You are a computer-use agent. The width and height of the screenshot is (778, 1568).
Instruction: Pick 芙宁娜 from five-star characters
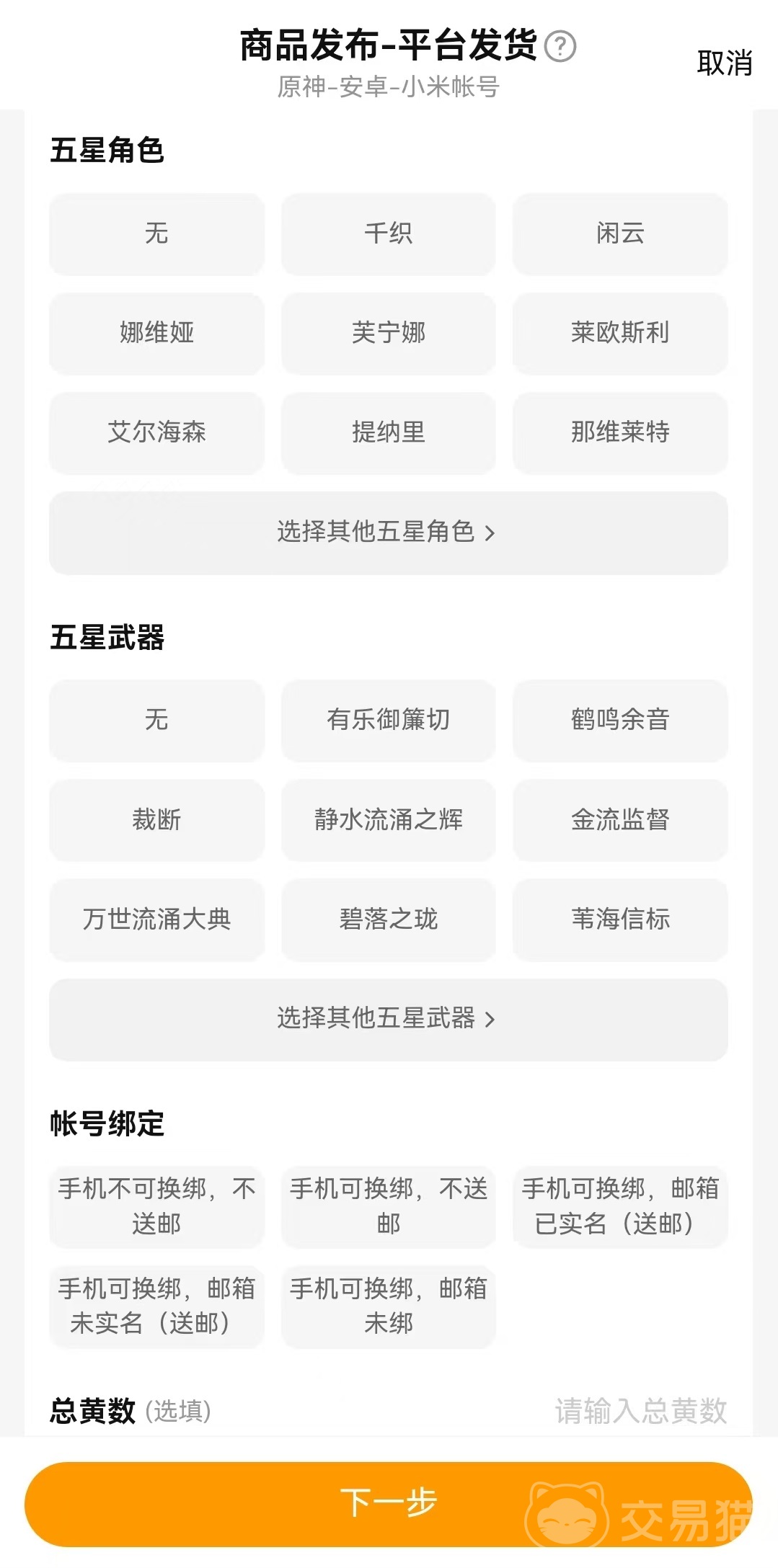(x=388, y=333)
